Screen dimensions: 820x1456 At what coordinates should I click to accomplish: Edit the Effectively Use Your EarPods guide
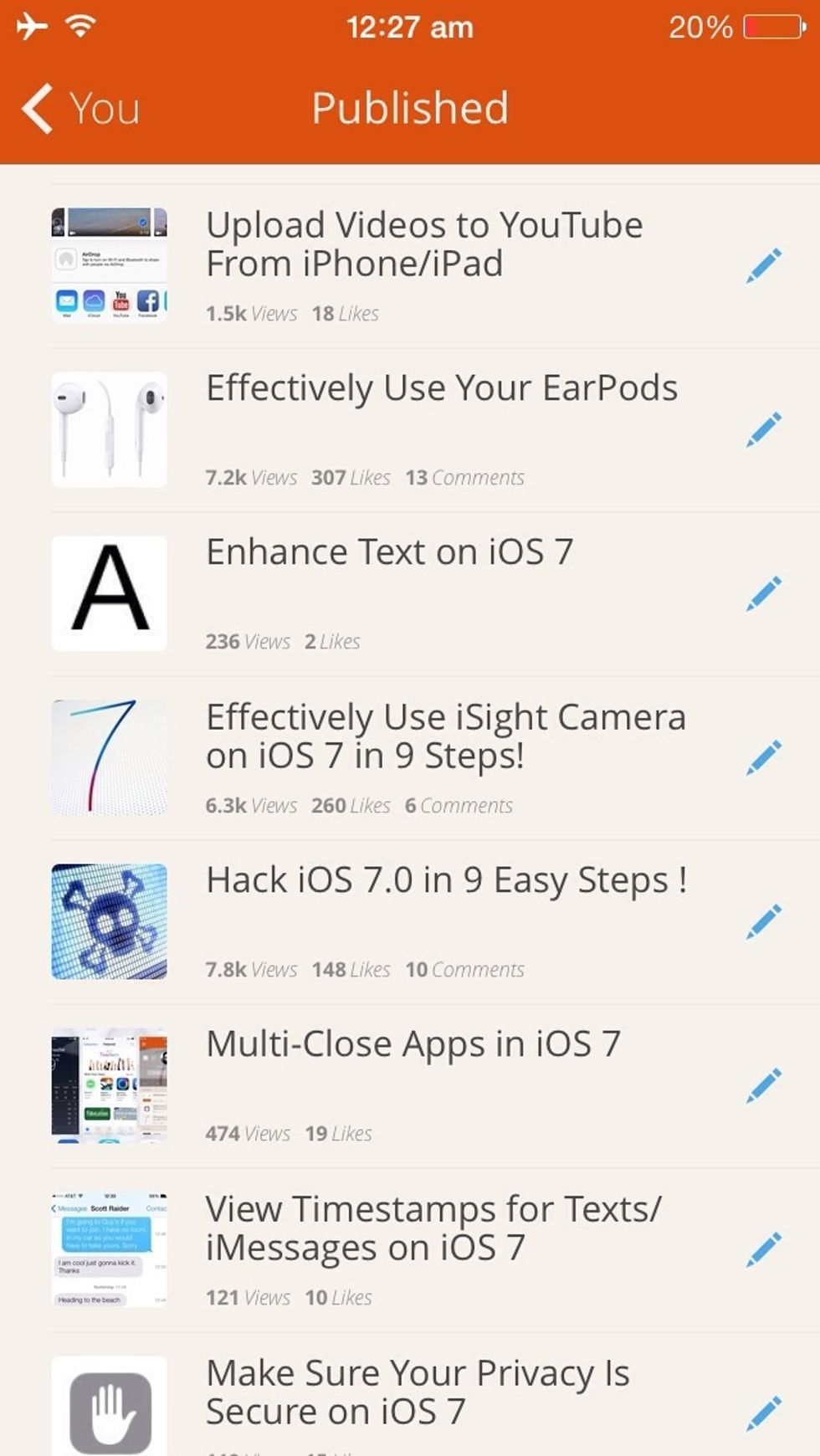tap(764, 429)
